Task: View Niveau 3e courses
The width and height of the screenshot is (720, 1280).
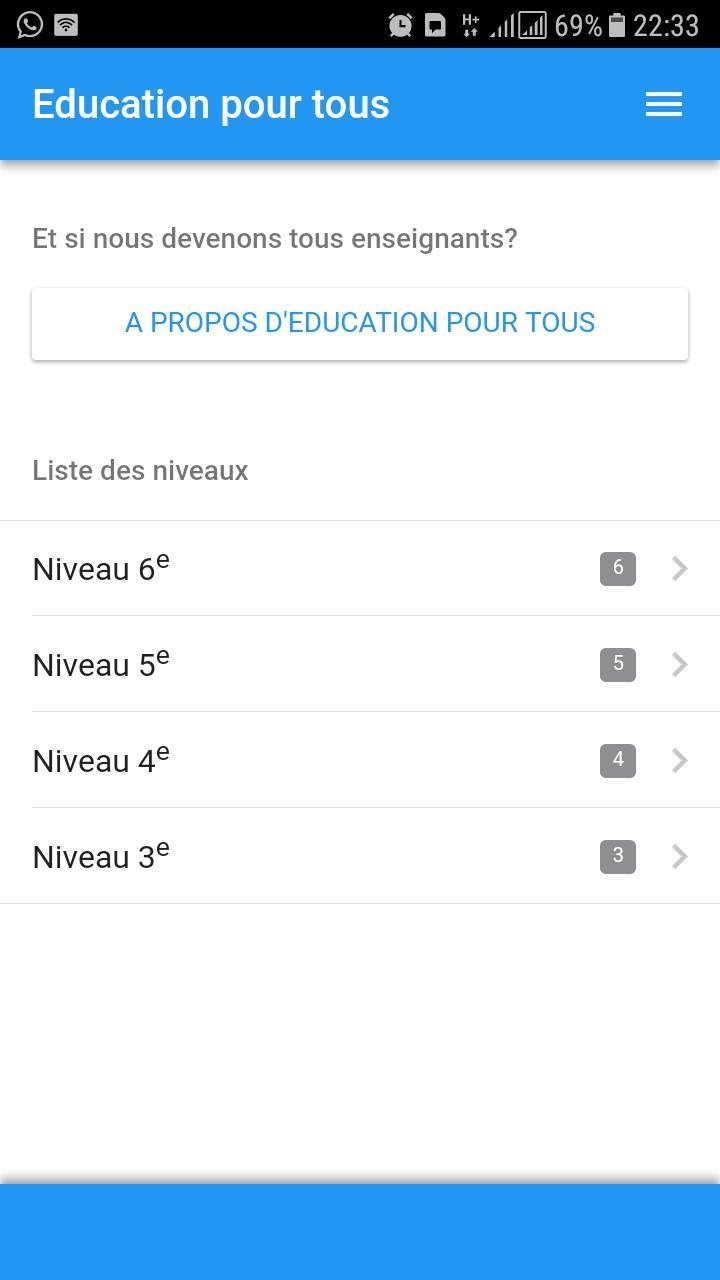Action: coord(360,856)
